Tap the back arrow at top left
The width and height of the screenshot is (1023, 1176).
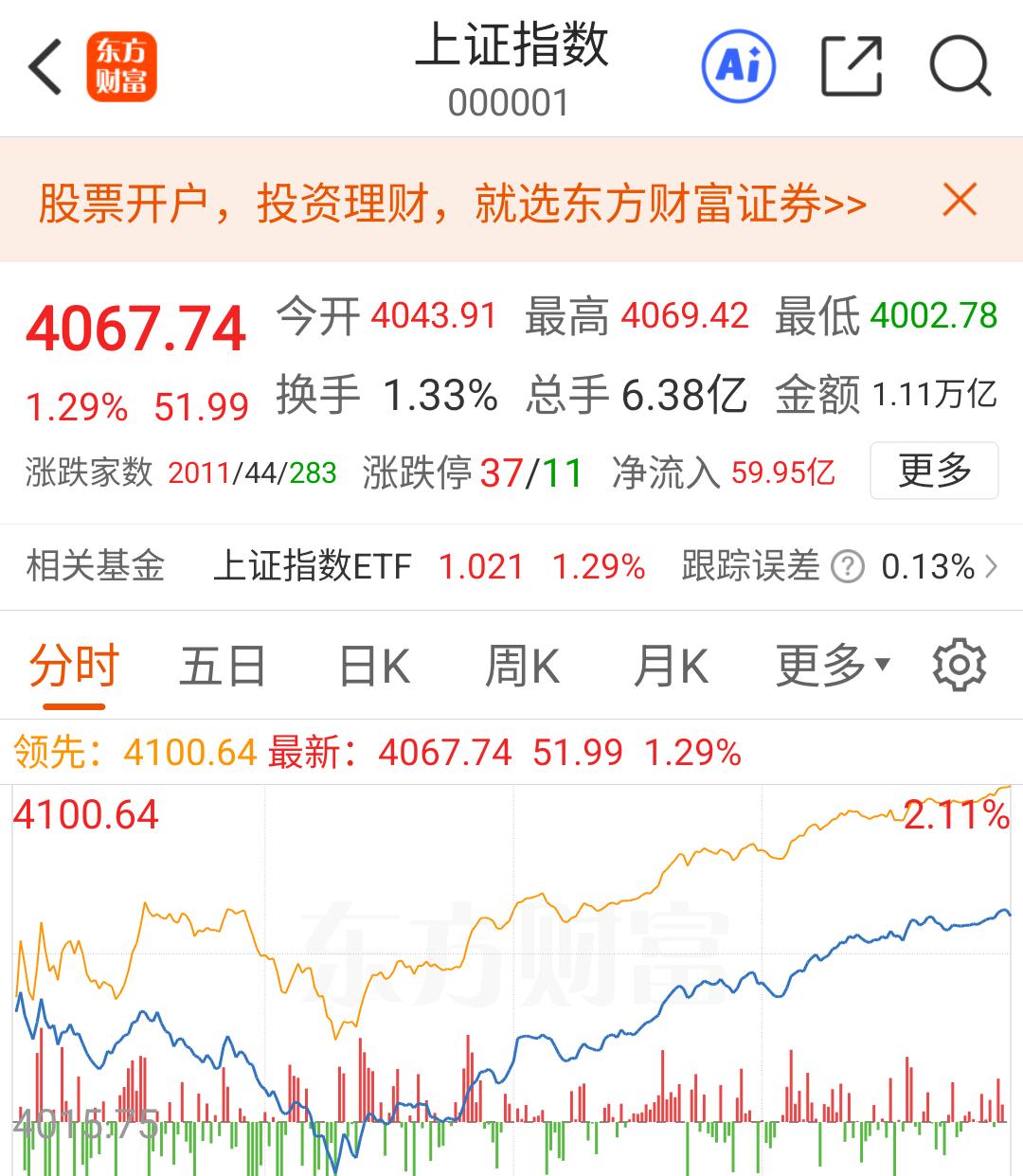tap(45, 67)
